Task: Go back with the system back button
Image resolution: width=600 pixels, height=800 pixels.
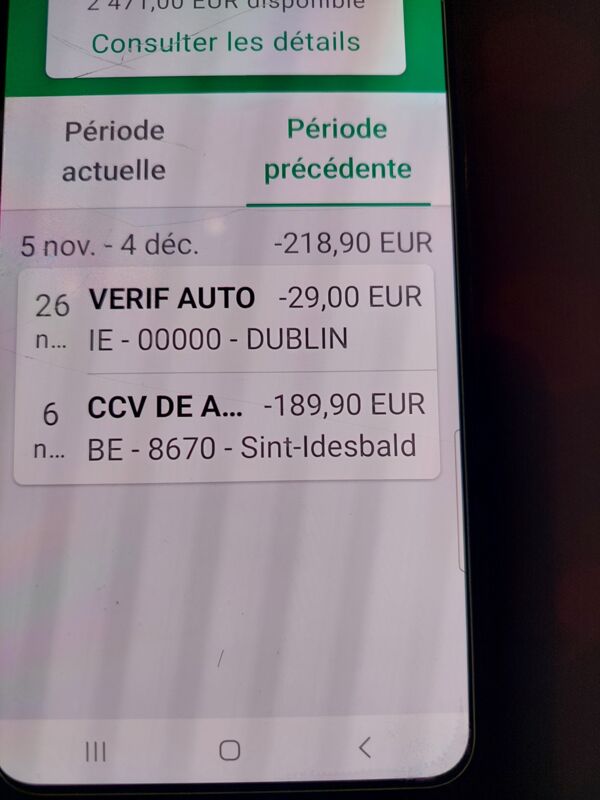Action: click(365, 747)
